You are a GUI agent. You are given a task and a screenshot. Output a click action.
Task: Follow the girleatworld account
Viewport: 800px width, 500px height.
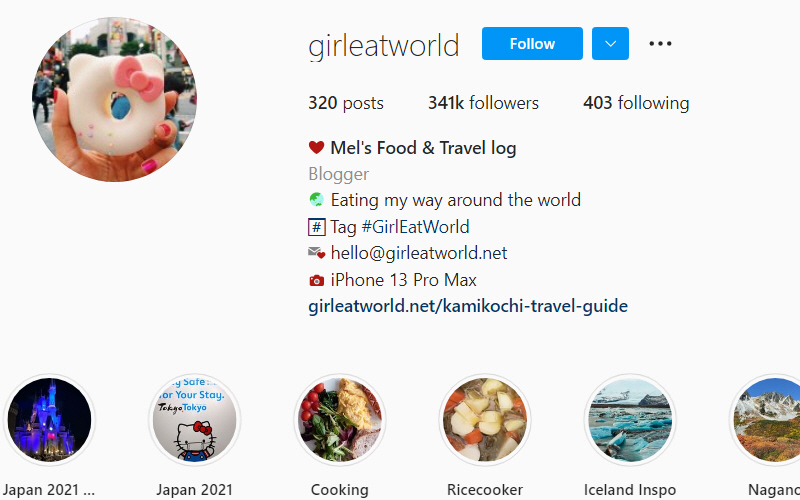[x=532, y=44]
